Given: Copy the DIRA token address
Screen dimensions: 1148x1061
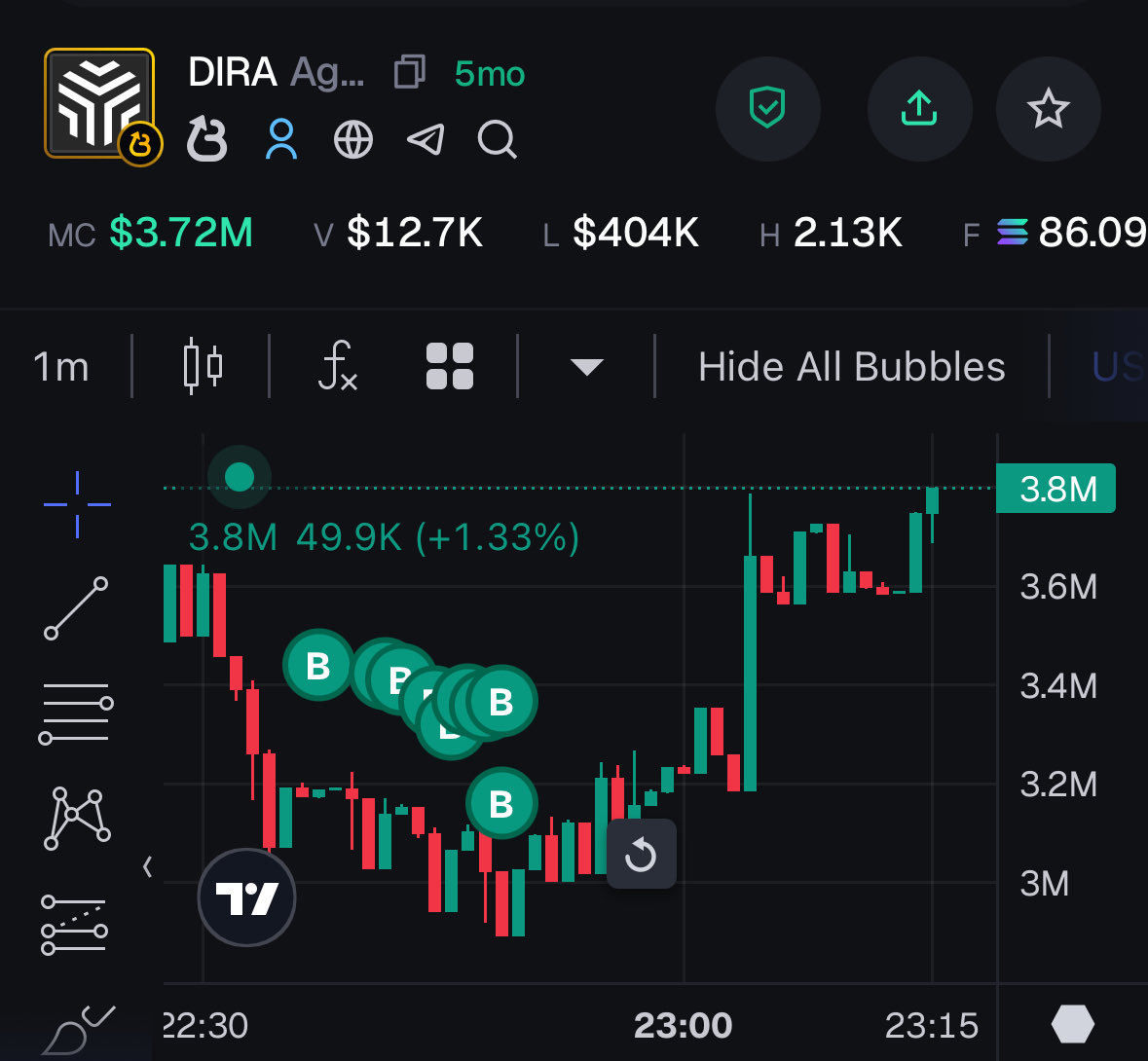Looking at the screenshot, I should coord(410,73).
